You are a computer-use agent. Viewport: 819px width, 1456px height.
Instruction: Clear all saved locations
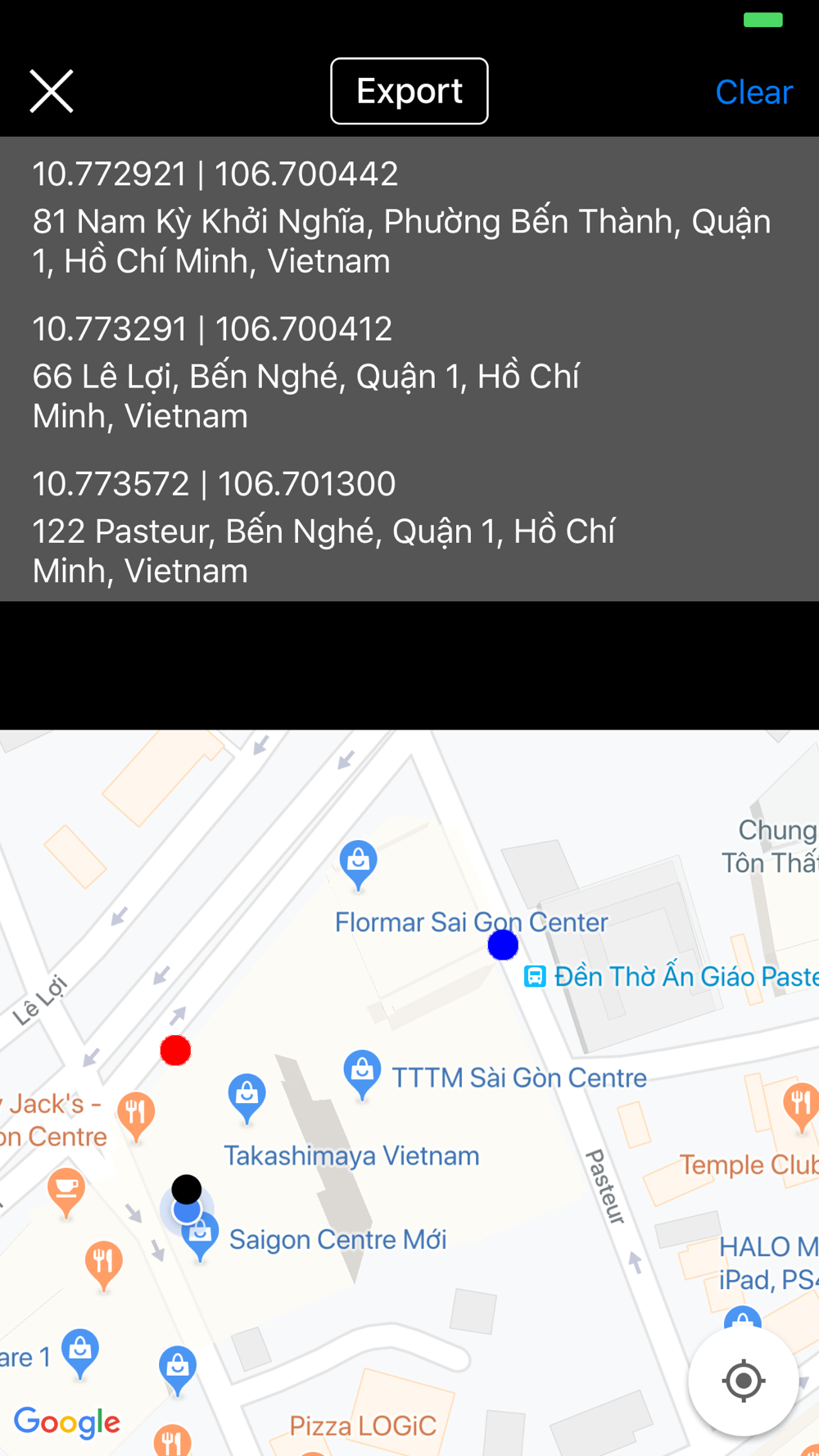(x=753, y=92)
